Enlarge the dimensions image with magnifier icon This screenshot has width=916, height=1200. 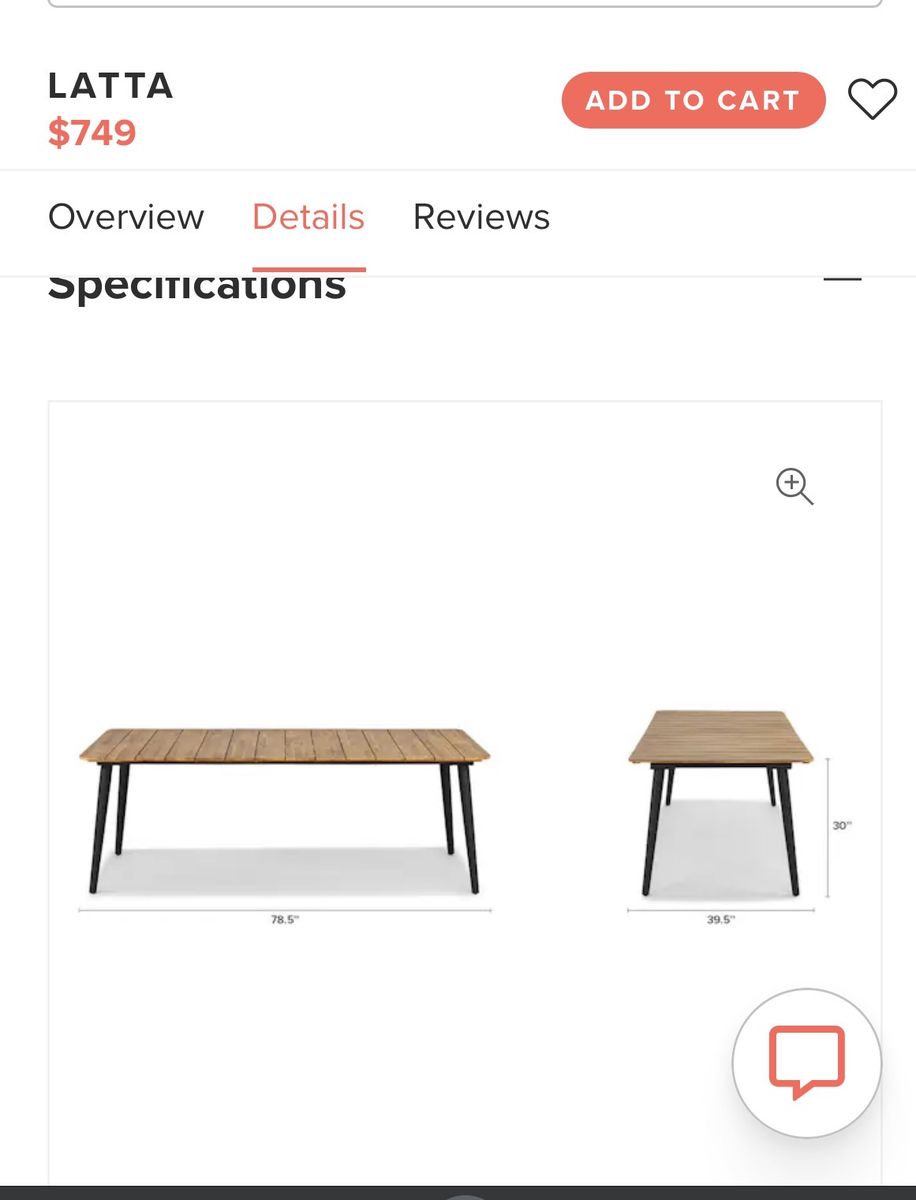[795, 487]
